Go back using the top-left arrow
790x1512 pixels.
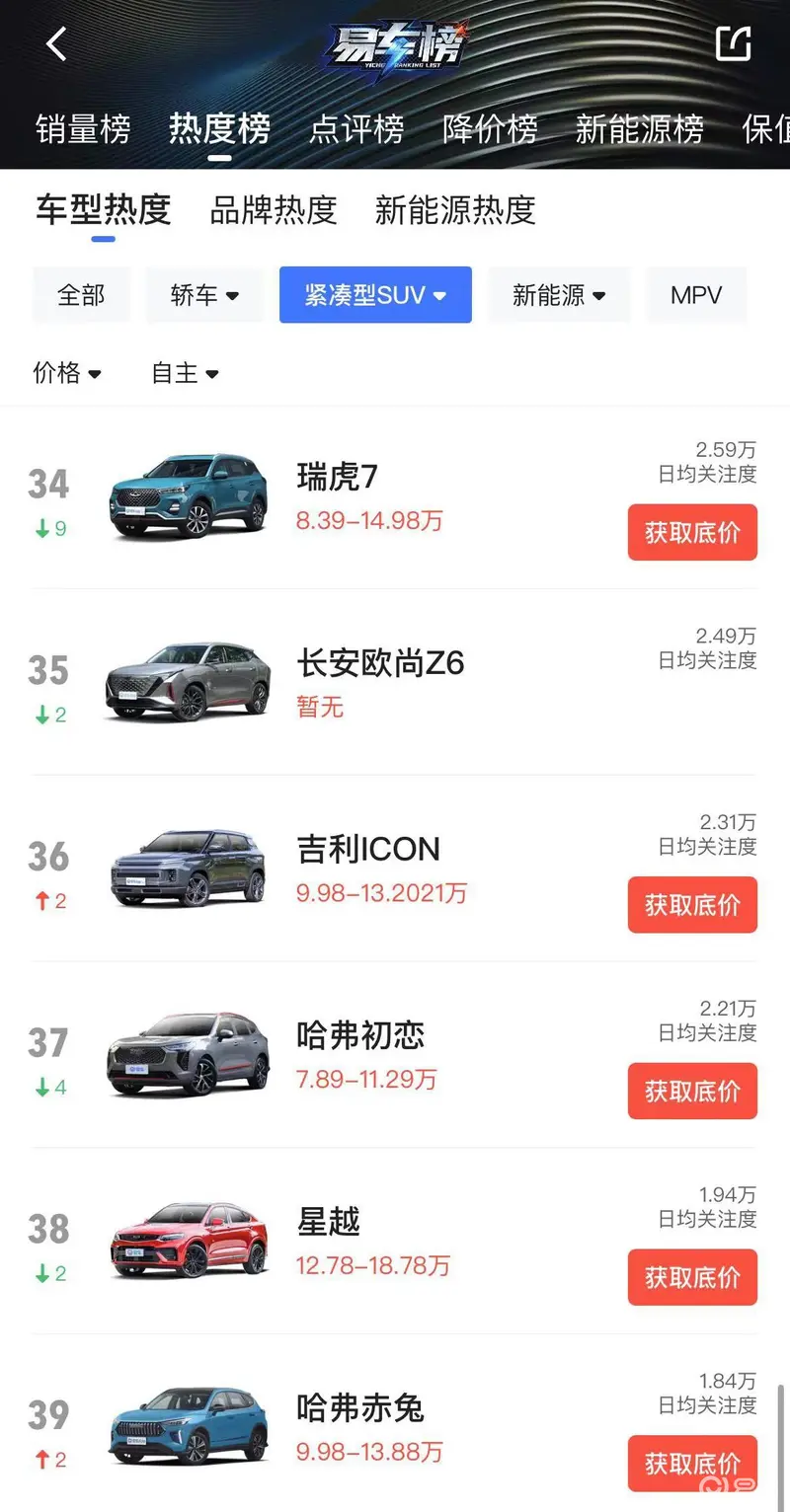point(56,43)
